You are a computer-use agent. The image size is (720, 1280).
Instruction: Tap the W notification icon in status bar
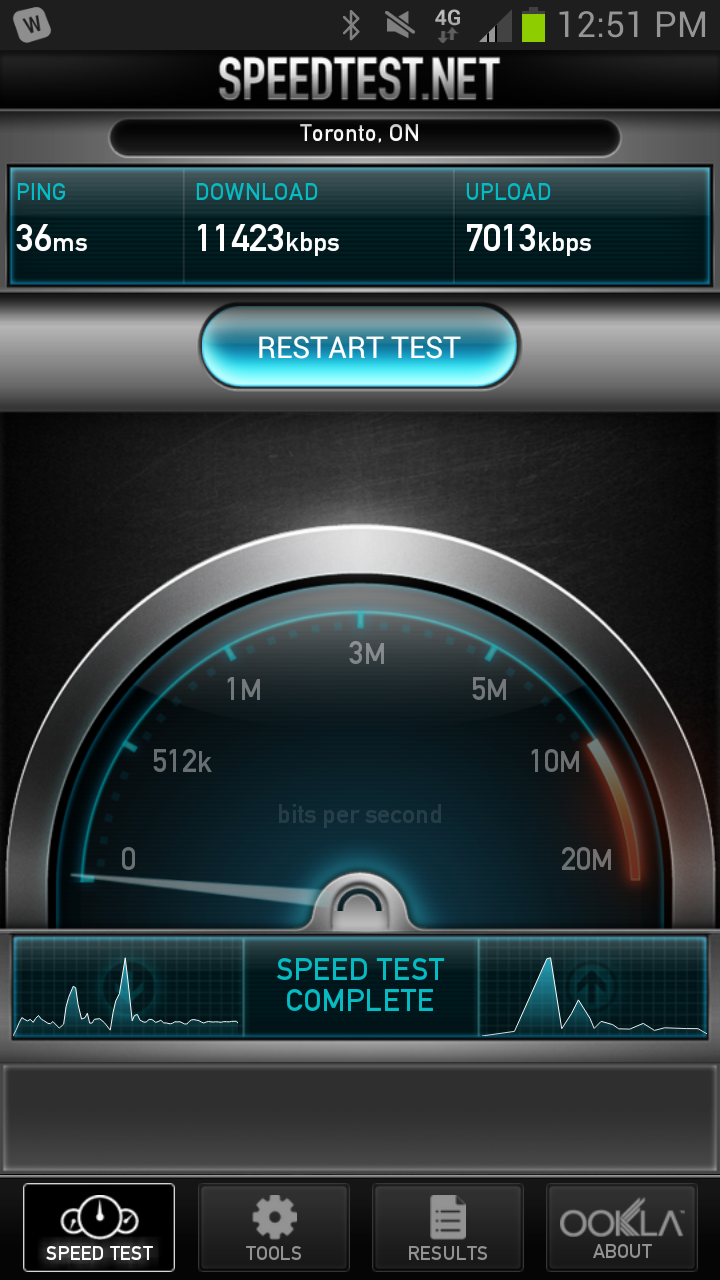point(32,22)
